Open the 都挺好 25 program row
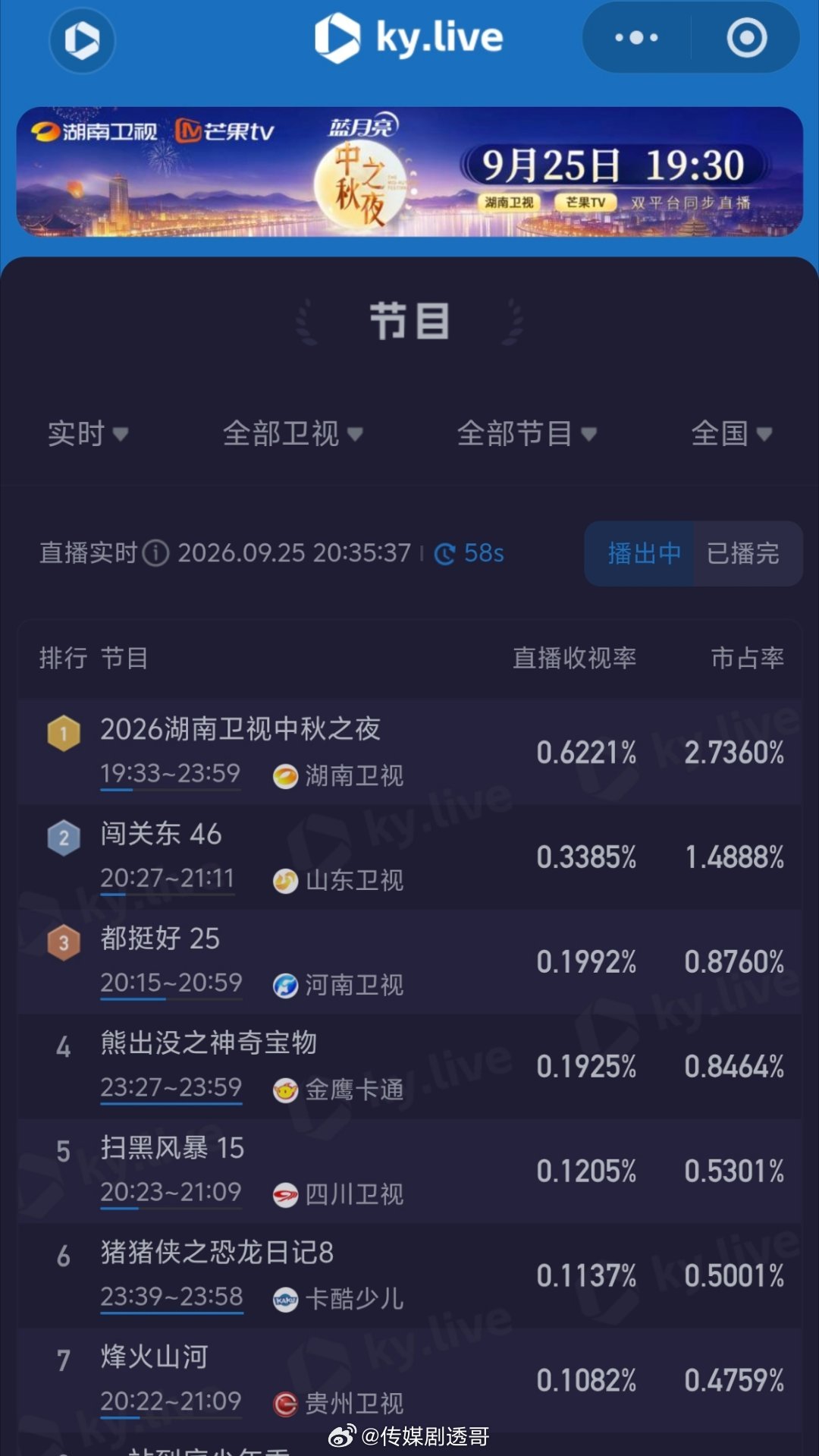Viewport: 819px width, 1456px height. coord(409,961)
